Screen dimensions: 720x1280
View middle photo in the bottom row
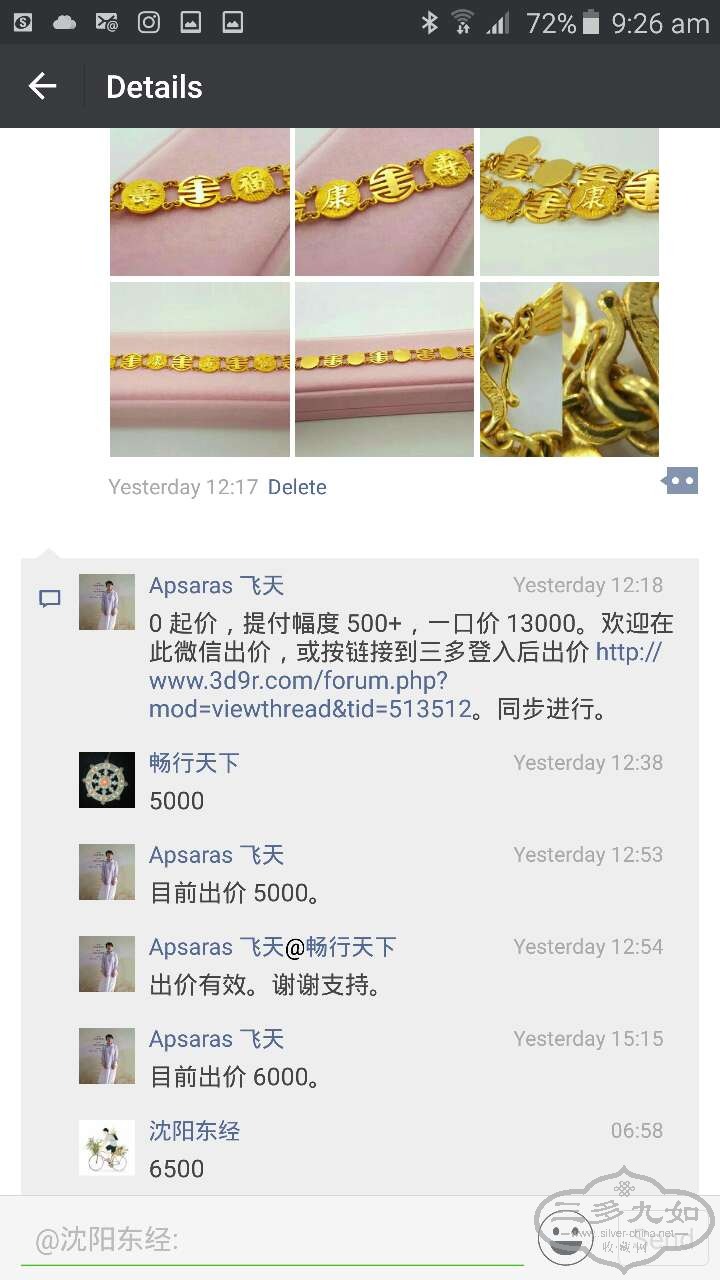384,369
